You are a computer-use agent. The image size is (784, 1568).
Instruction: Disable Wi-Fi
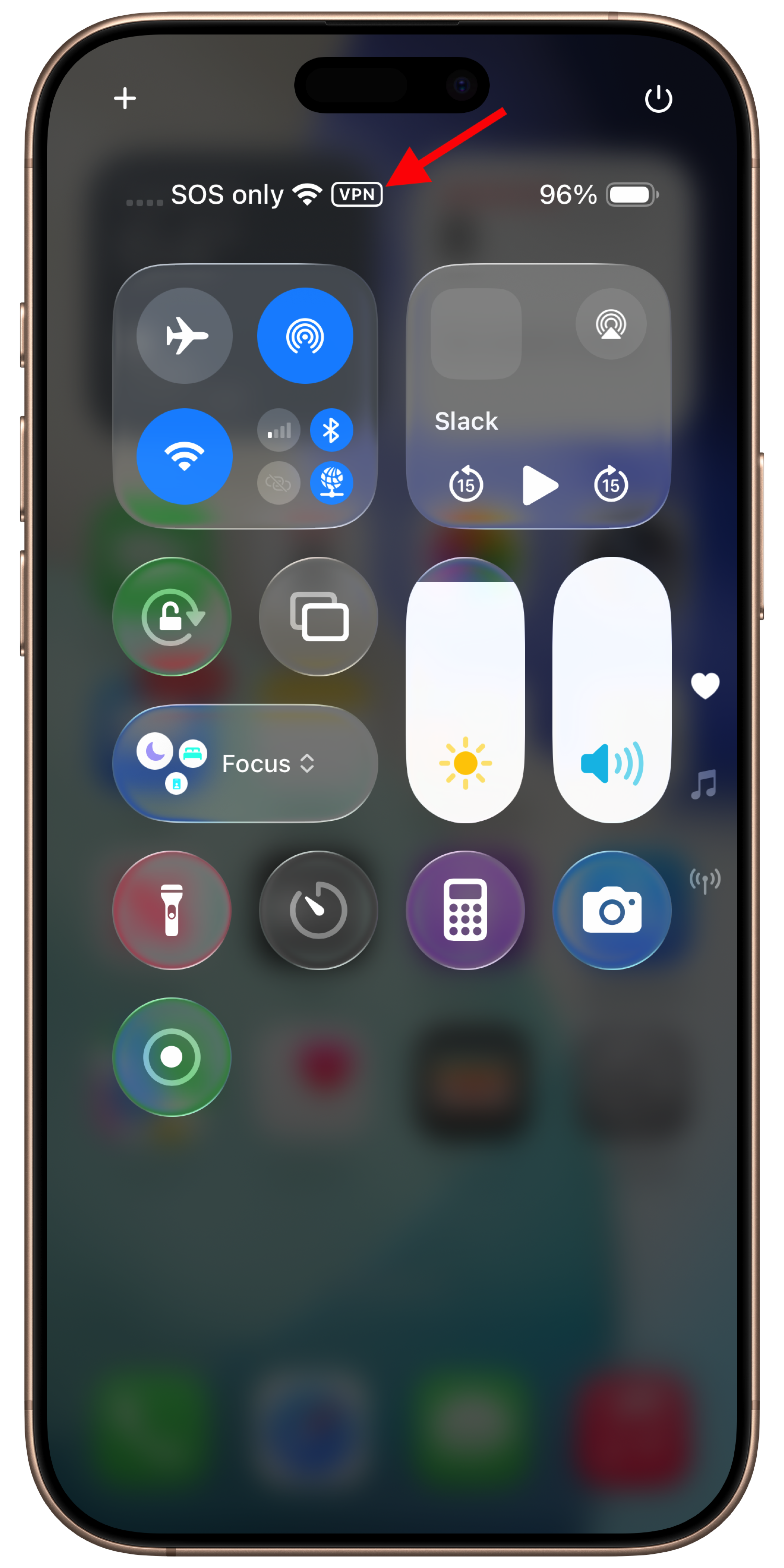click(185, 456)
